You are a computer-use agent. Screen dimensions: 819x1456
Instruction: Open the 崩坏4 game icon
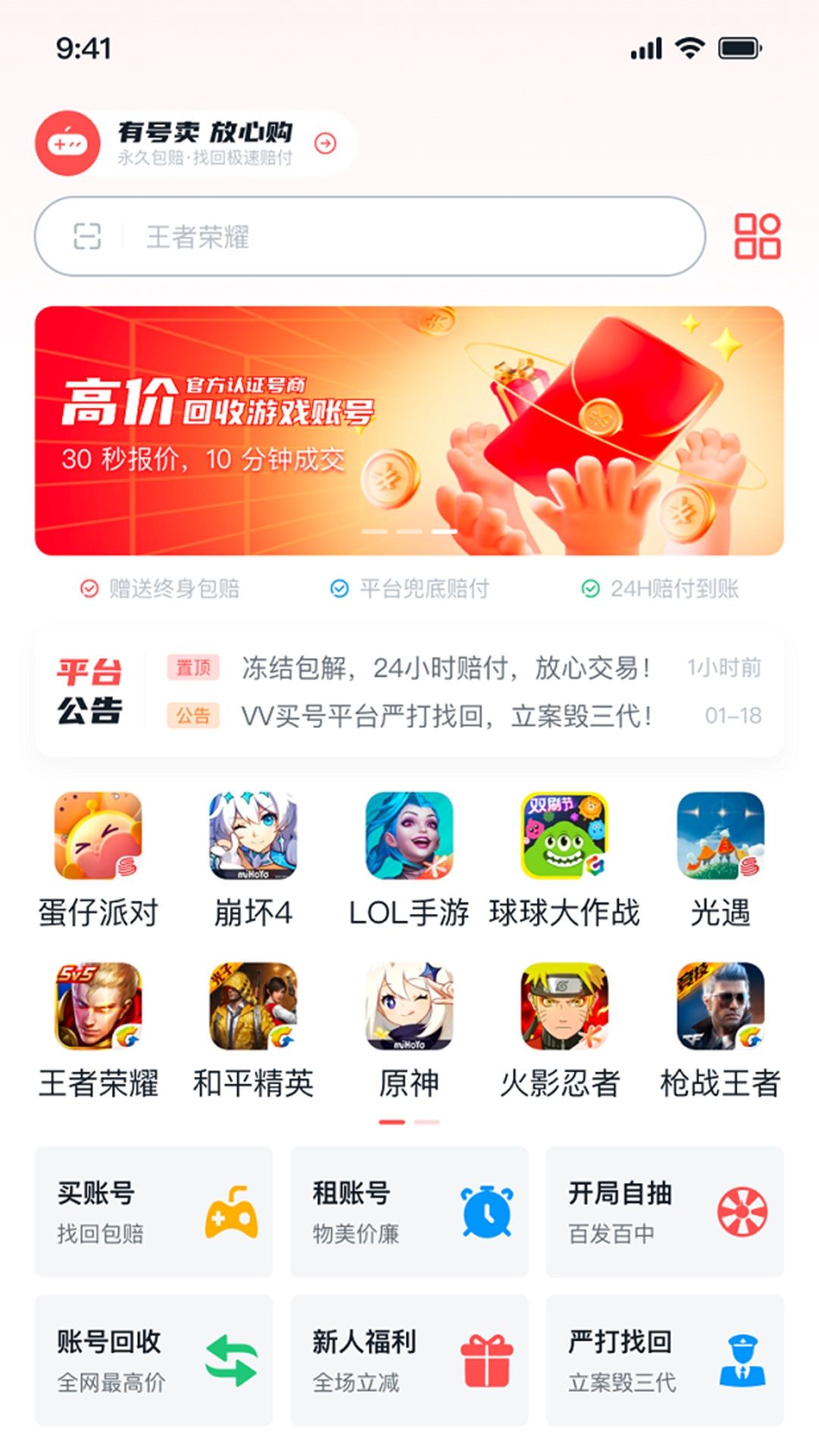(251, 838)
